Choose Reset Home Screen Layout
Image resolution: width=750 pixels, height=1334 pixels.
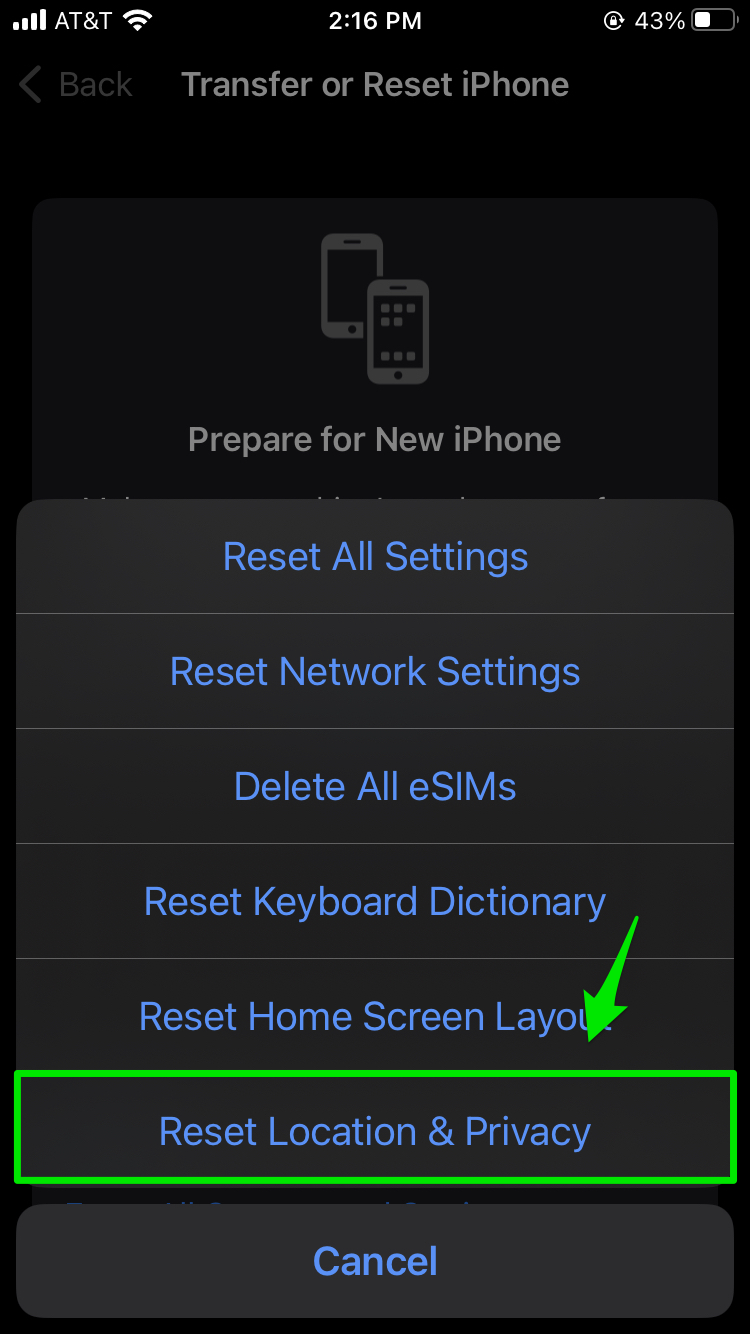pos(375,1016)
